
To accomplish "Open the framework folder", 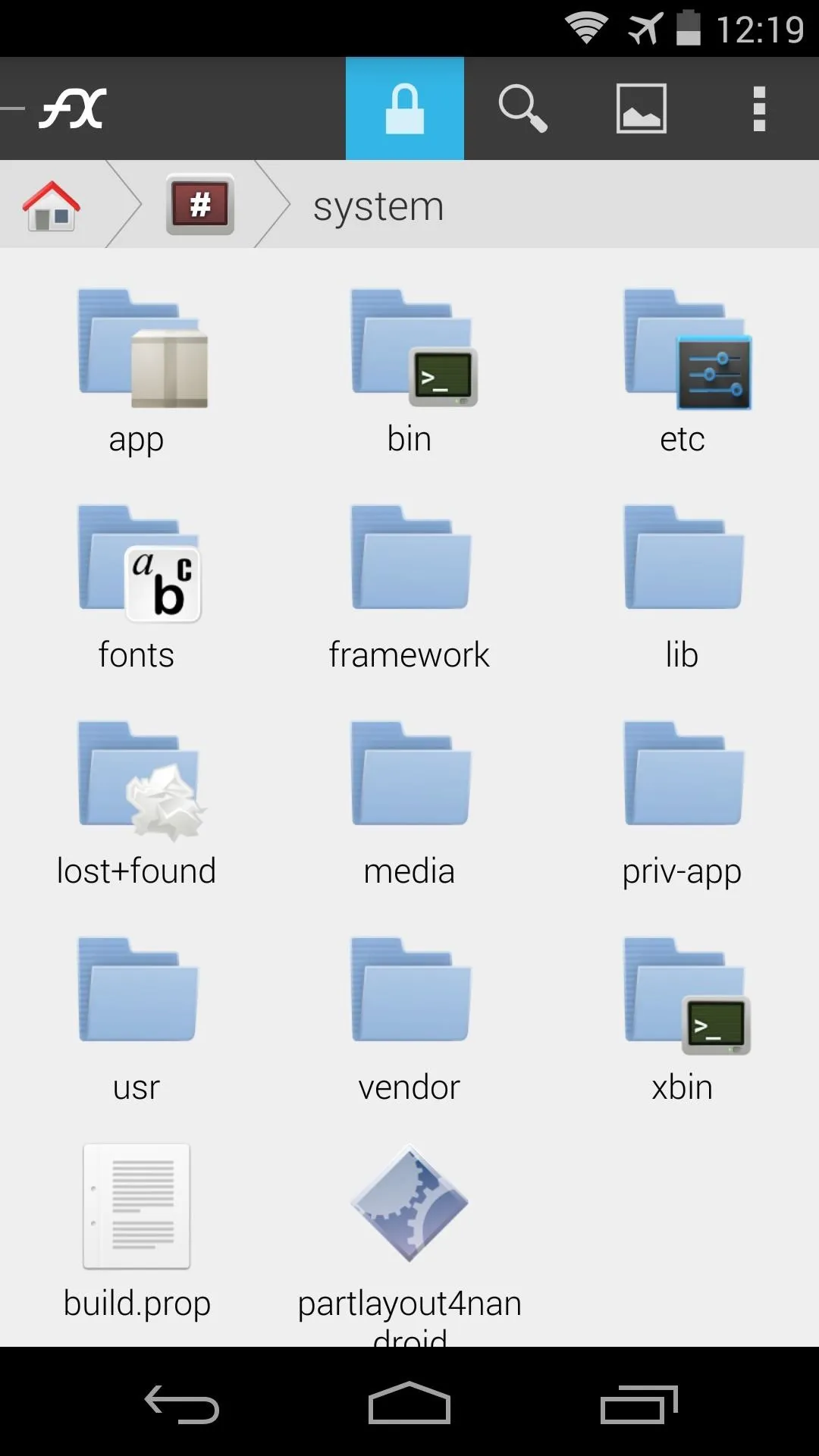I will pyautogui.click(x=409, y=588).
